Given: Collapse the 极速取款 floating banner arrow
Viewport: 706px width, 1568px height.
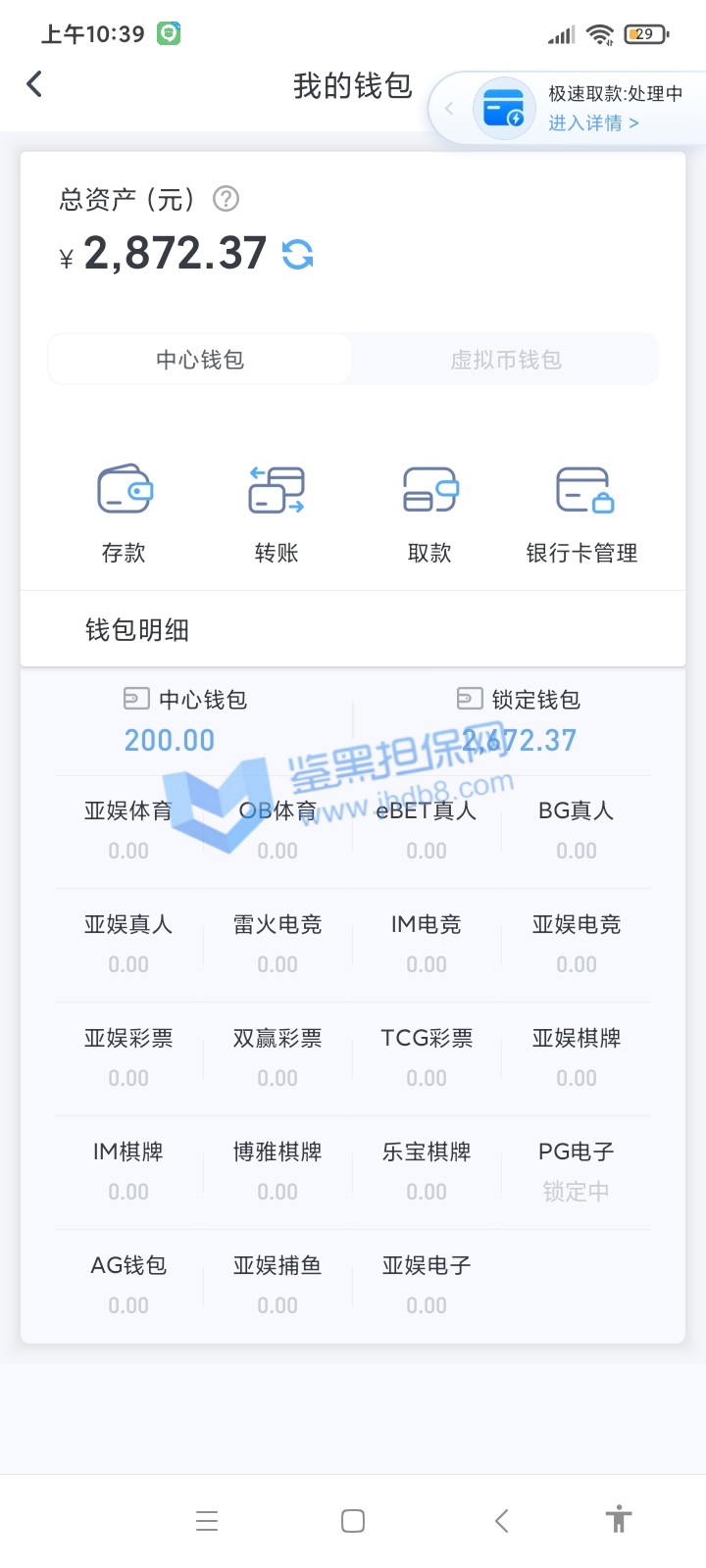Looking at the screenshot, I should (449, 108).
